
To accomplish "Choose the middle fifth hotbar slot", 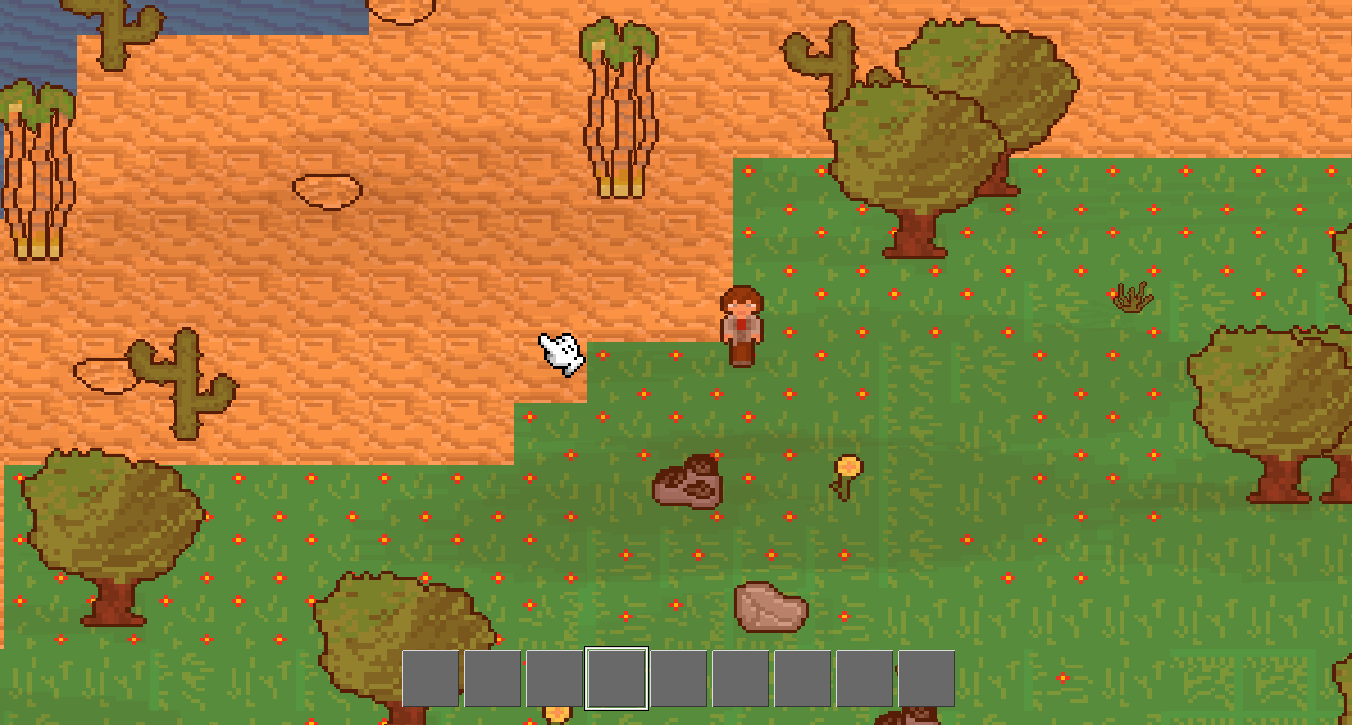I will click(x=679, y=678).
